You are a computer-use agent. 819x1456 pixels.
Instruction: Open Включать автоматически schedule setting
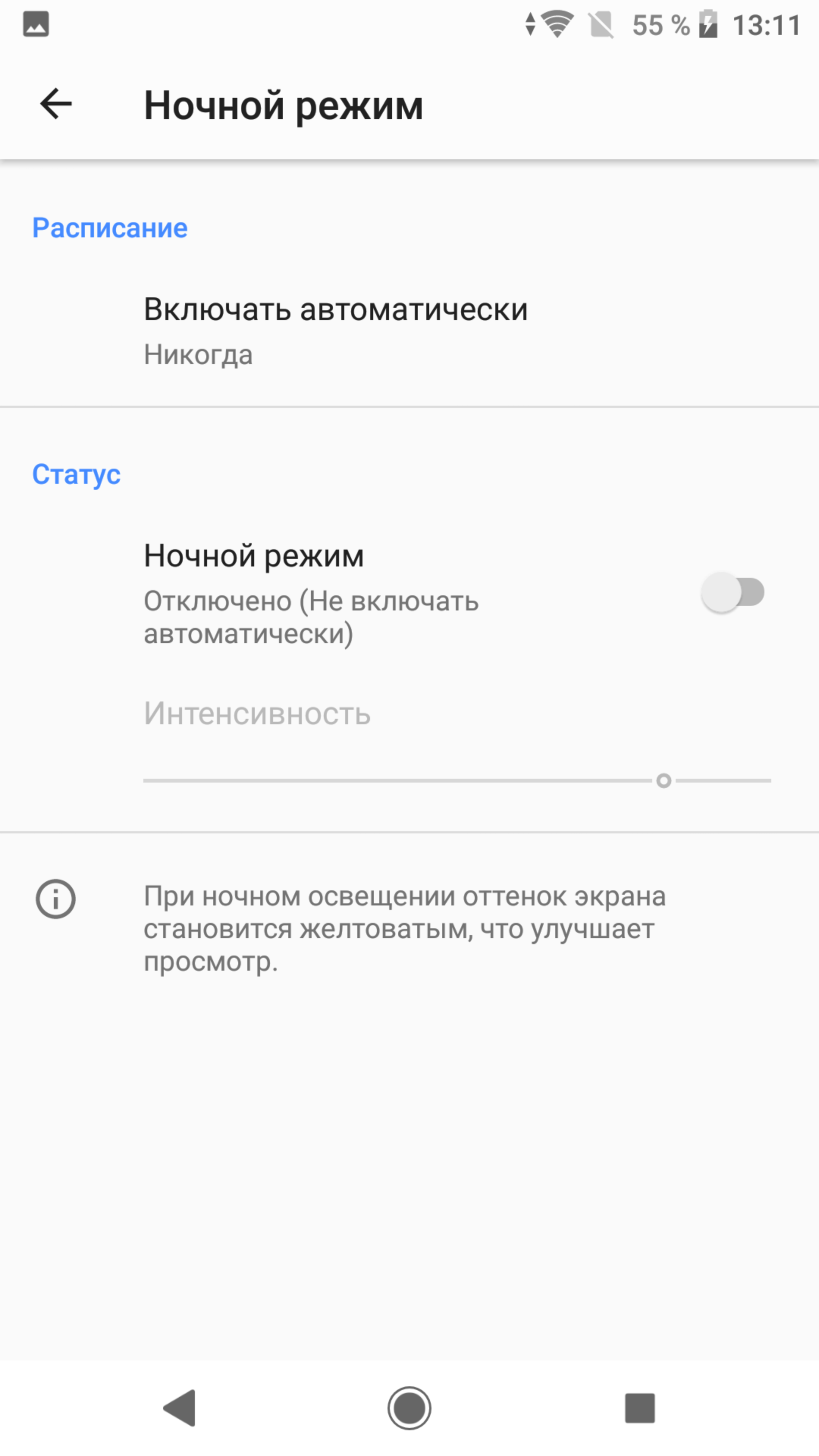336,331
